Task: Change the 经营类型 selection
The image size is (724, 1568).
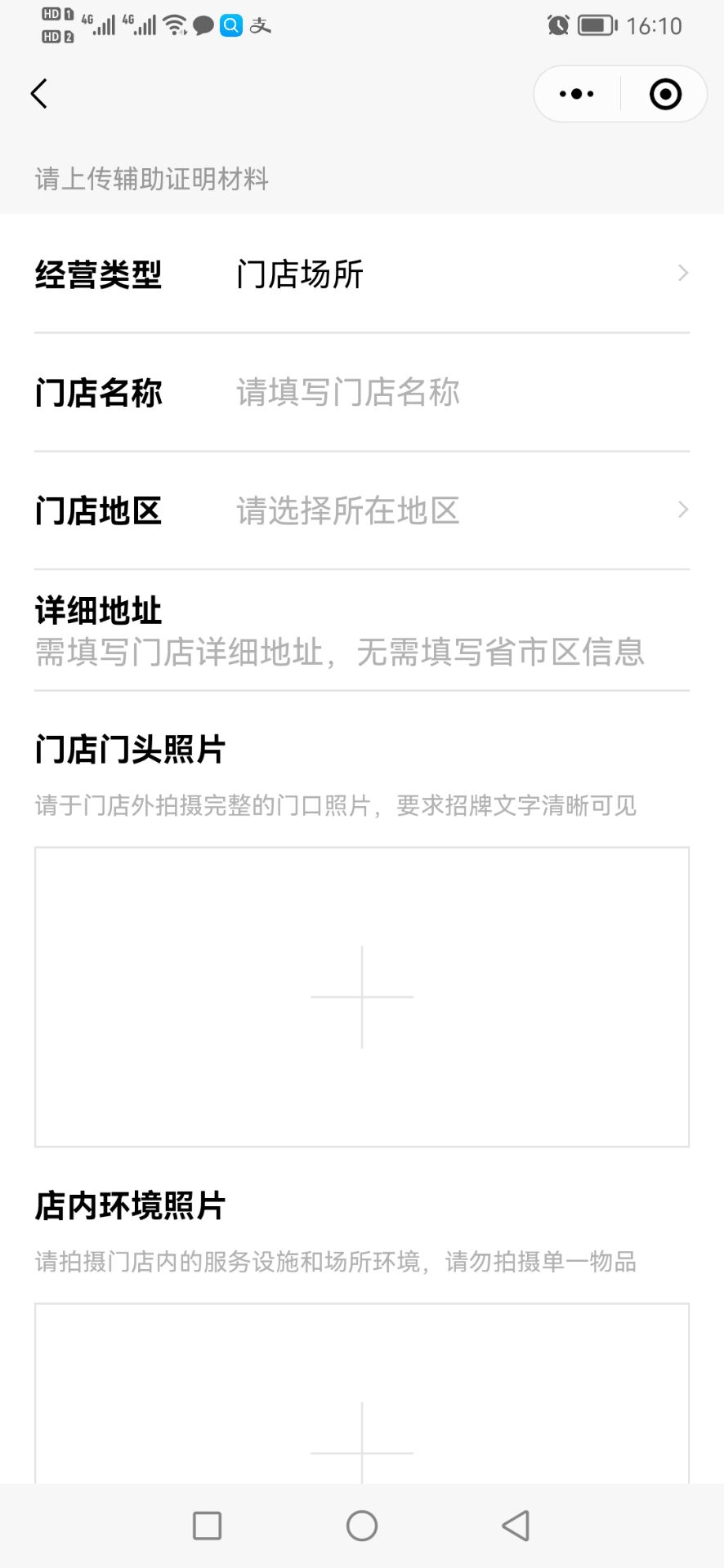Action: [x=362, y=274]
